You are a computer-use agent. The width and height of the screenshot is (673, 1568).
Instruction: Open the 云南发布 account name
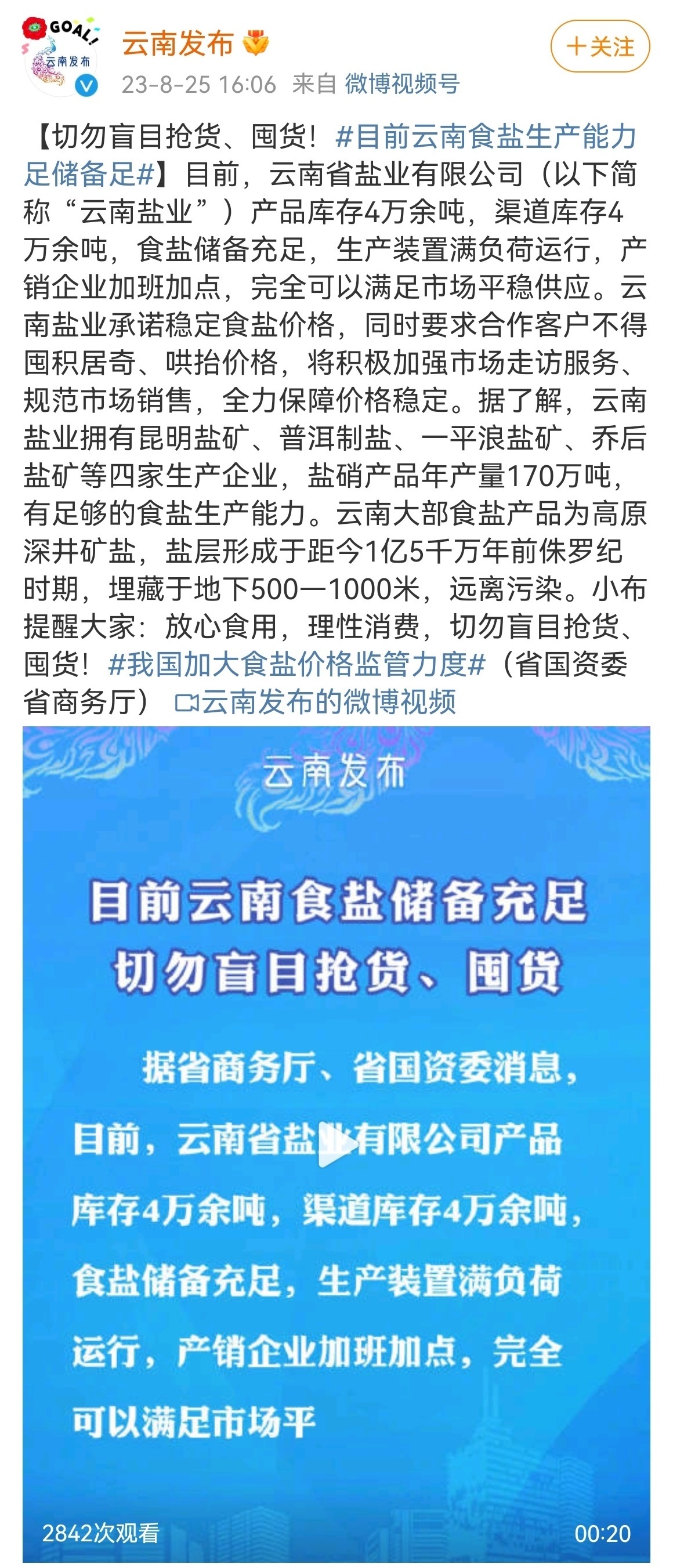[x=178, y=44]
